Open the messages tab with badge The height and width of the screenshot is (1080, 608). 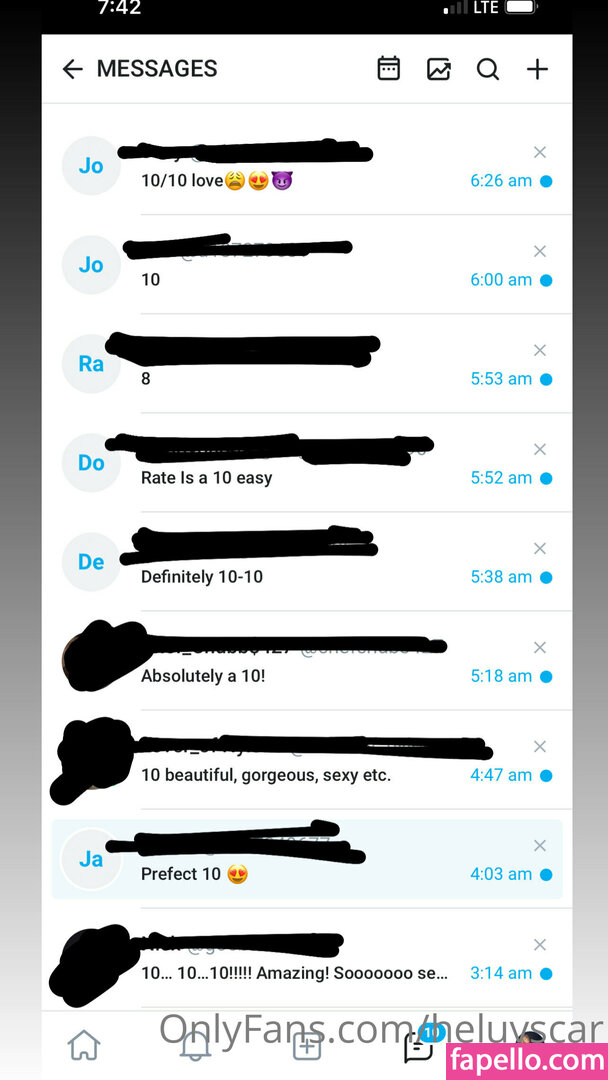(418, 1046)
